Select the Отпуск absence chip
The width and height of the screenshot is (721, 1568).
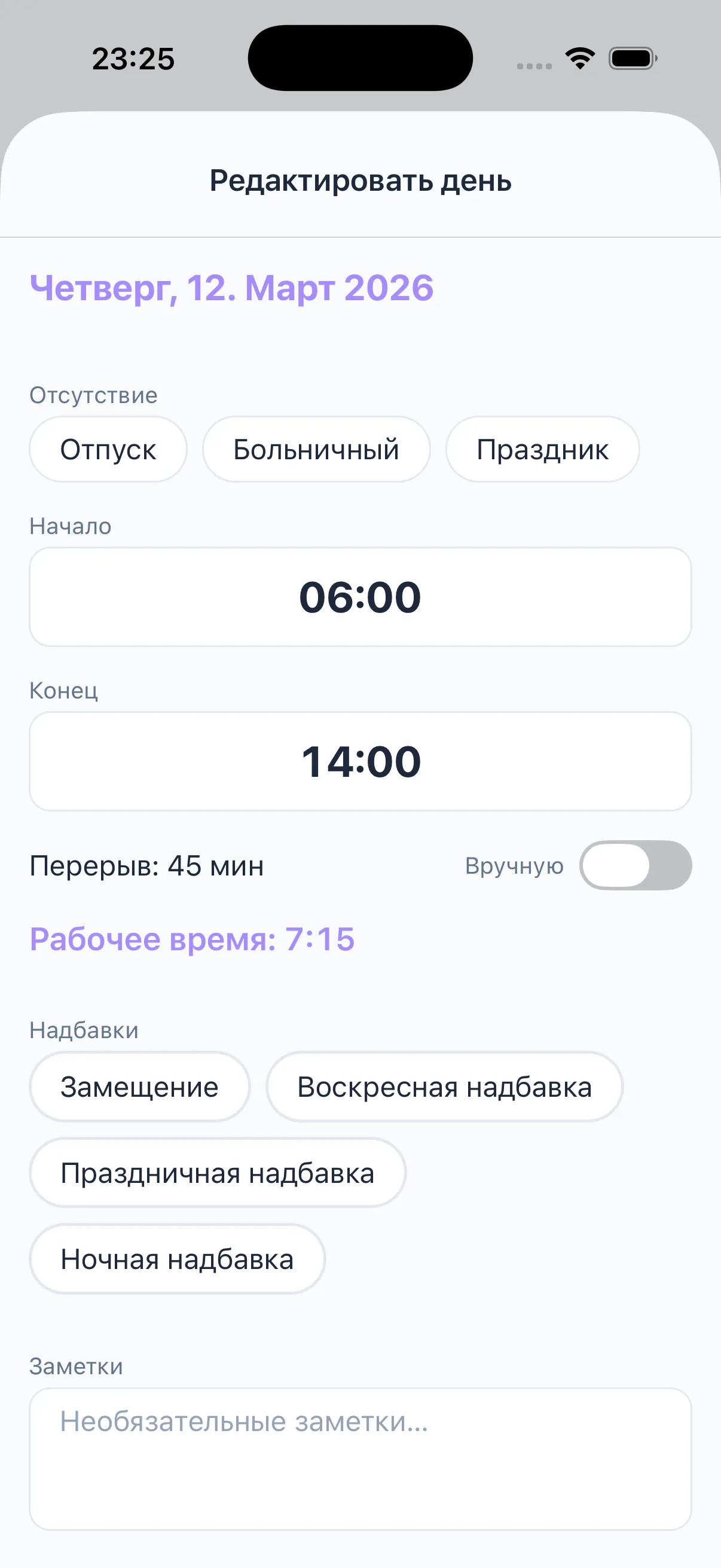(107, 449)
